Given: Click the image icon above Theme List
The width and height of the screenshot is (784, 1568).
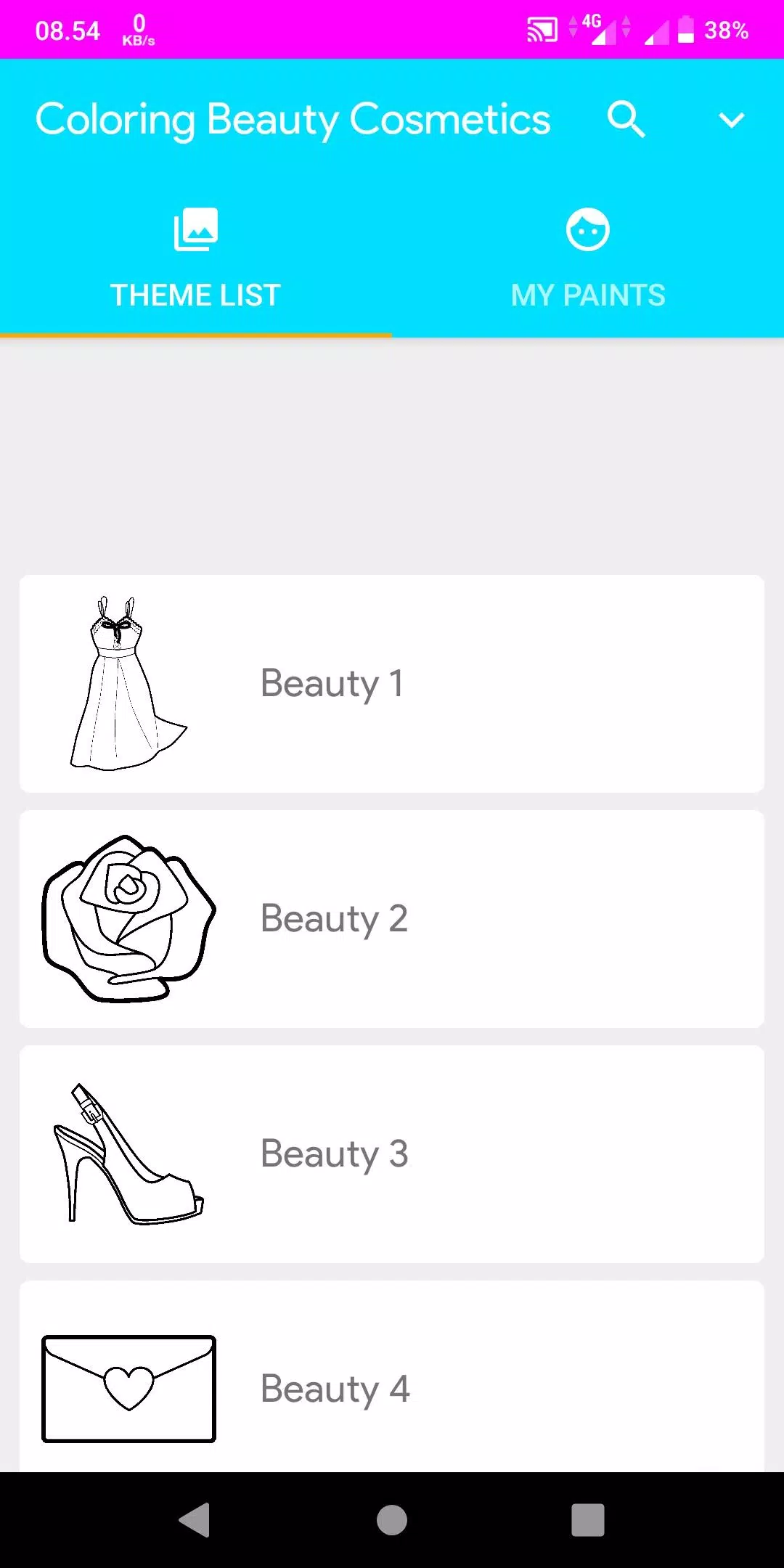Looking at the screenshot, I should tap(195, 229).
